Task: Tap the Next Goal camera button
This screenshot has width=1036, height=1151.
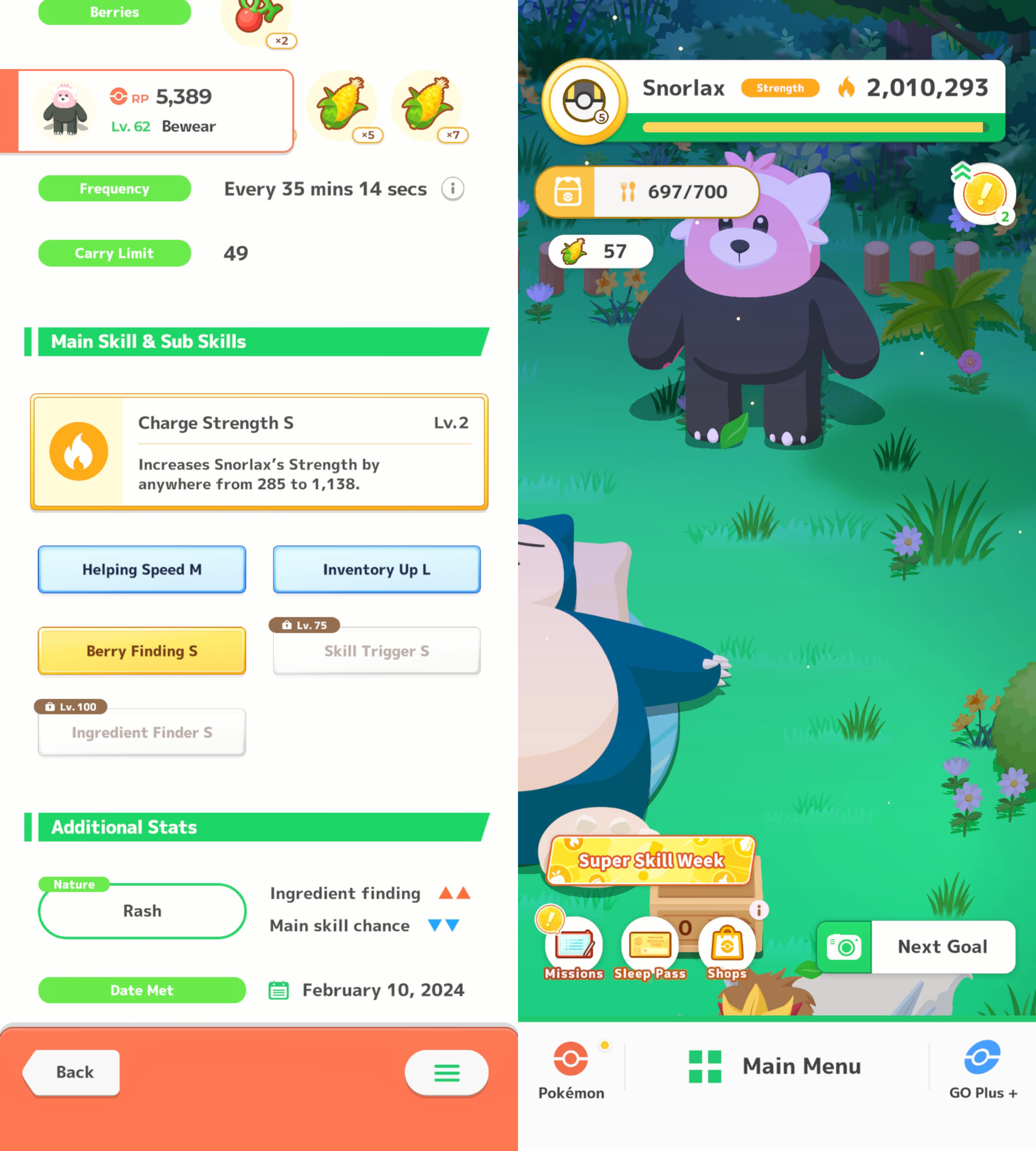Action: tap(915, 947)
